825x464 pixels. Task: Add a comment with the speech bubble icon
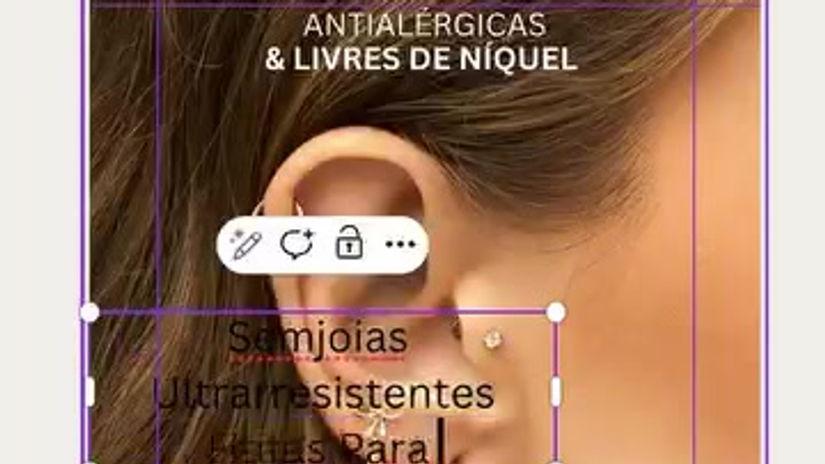296,244
